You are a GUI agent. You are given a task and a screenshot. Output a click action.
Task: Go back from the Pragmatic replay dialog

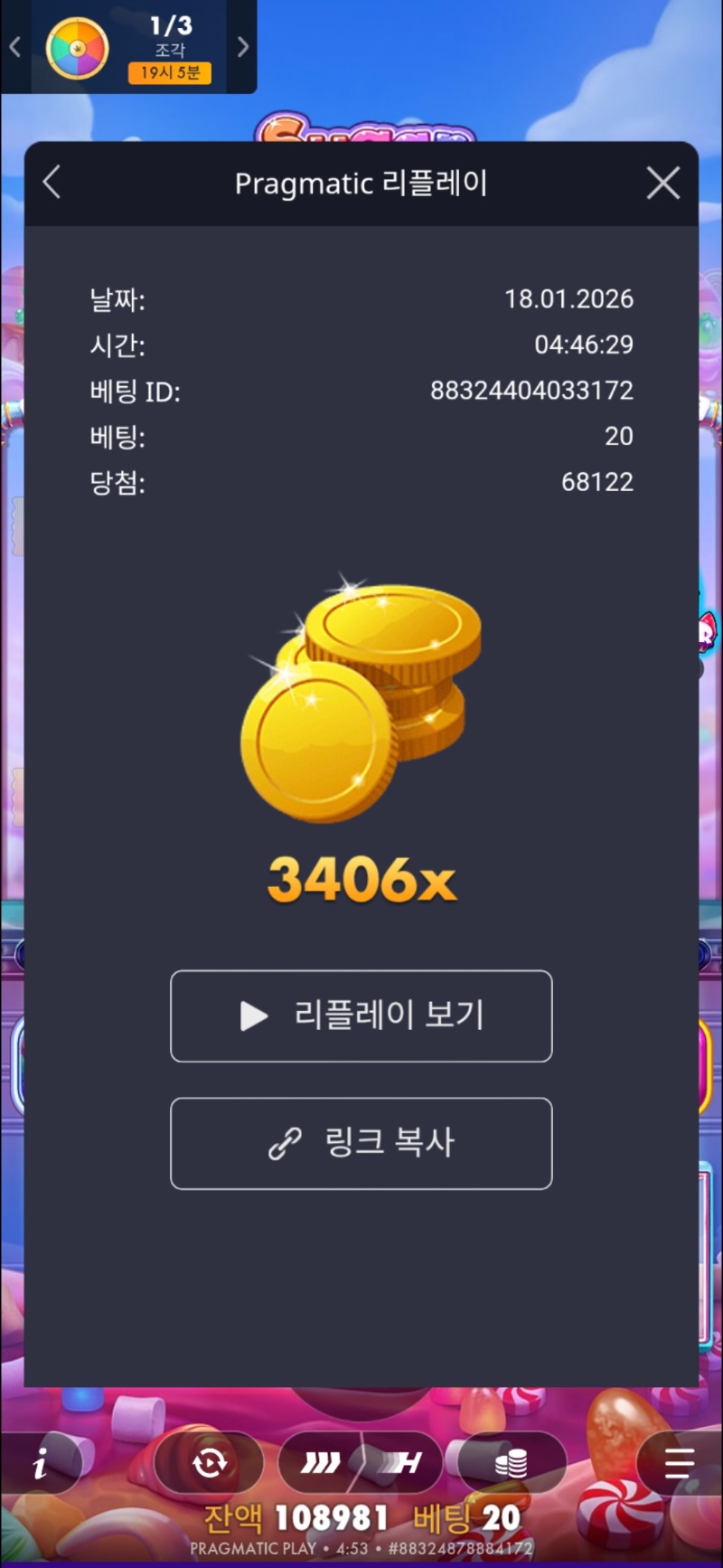tap(52, 183)
